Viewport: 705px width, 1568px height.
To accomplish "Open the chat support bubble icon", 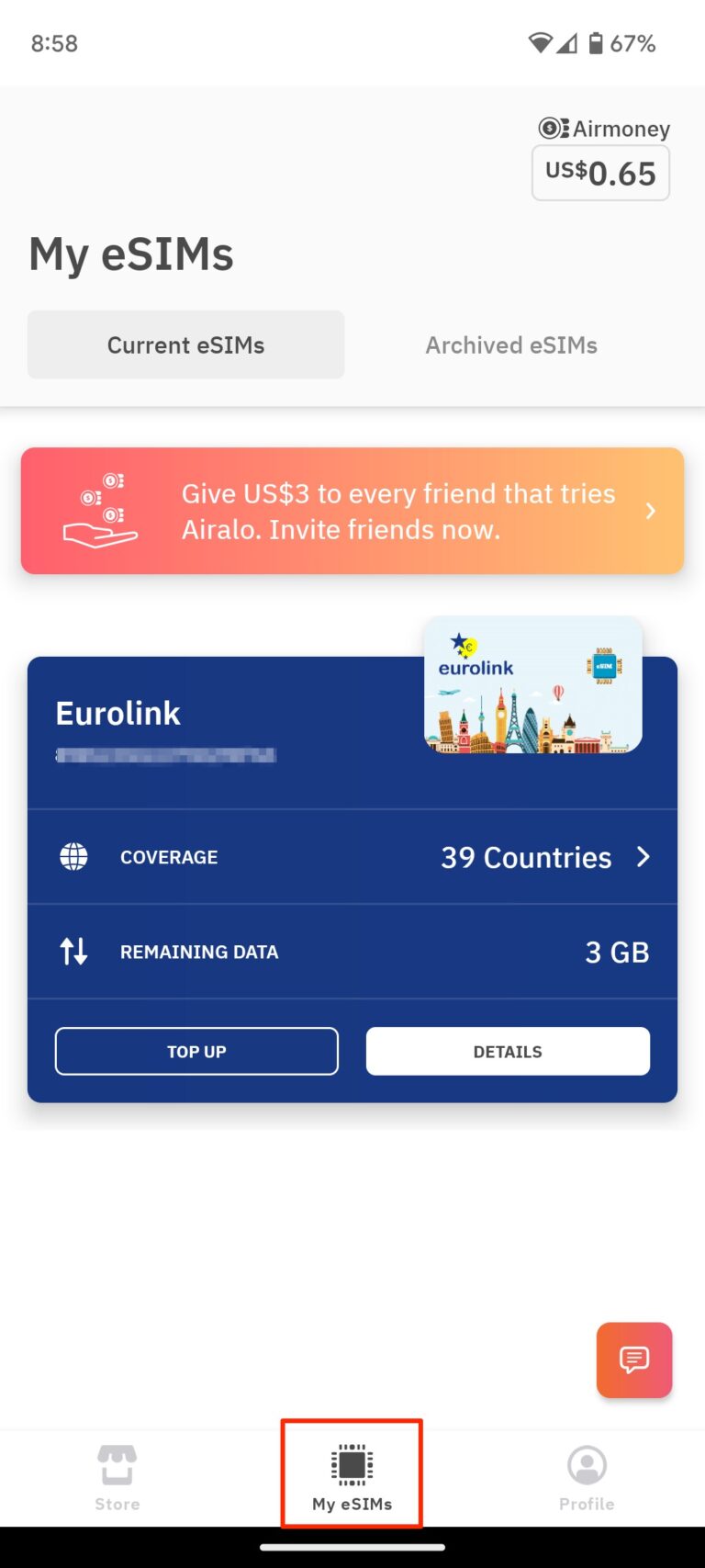I will point(633,1360).
